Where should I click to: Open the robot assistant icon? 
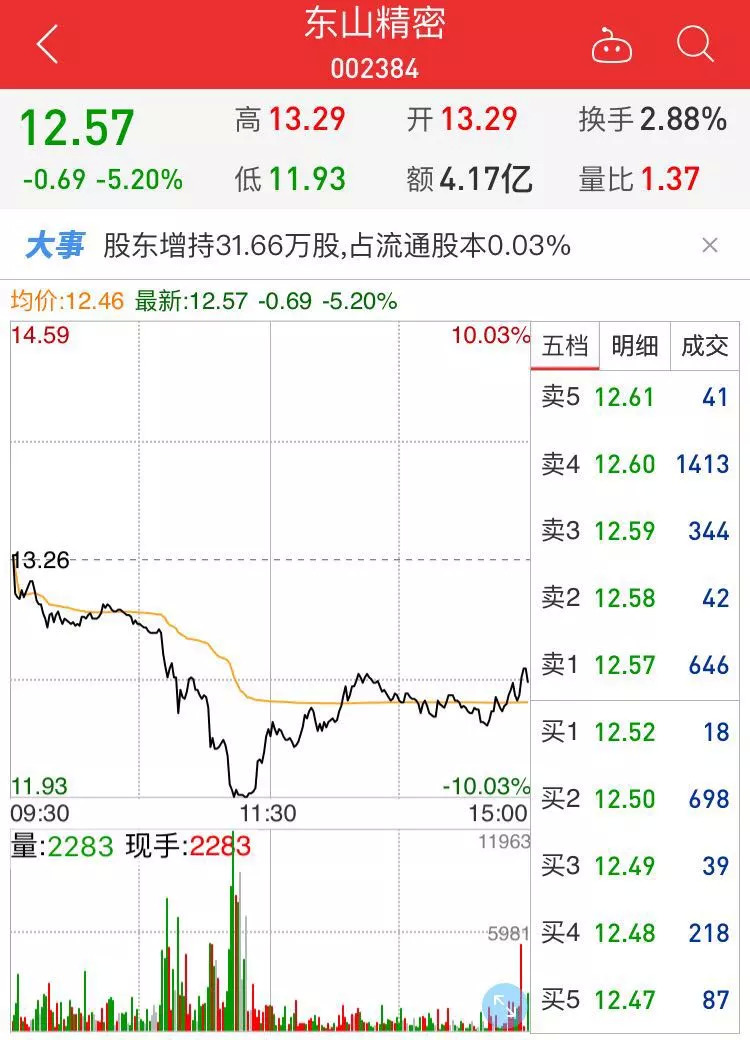[611, 45]
